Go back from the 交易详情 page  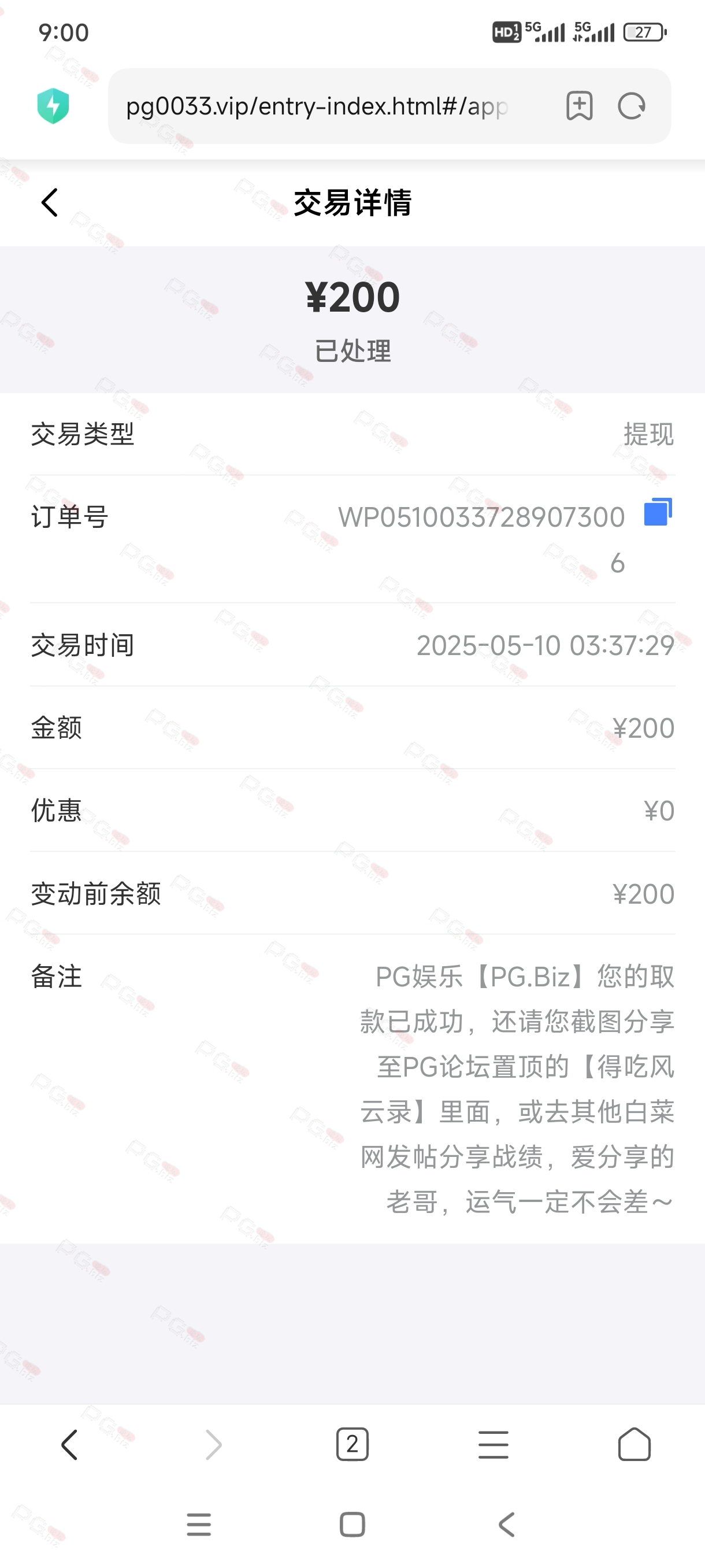[50, 203]
